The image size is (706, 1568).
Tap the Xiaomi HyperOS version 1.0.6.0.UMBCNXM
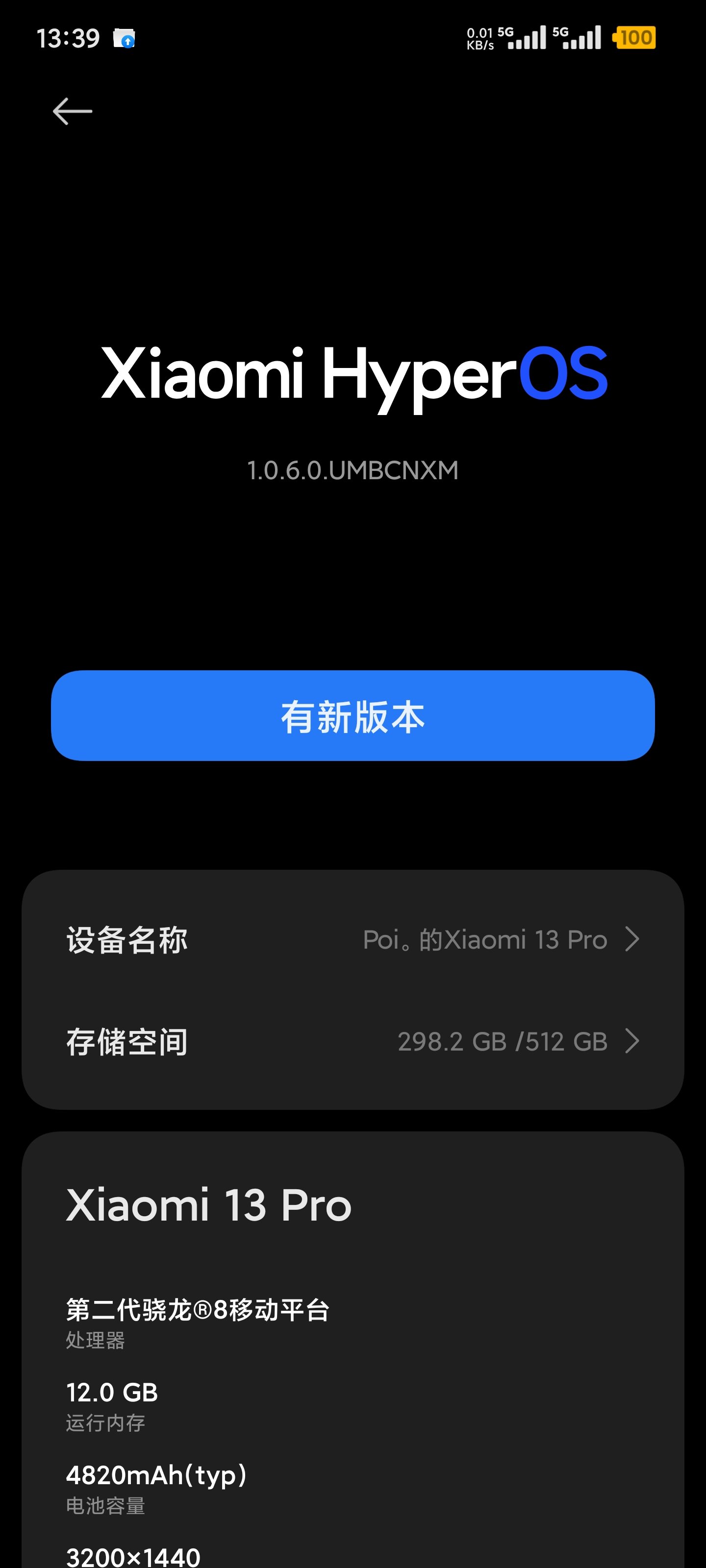(353, 470)
